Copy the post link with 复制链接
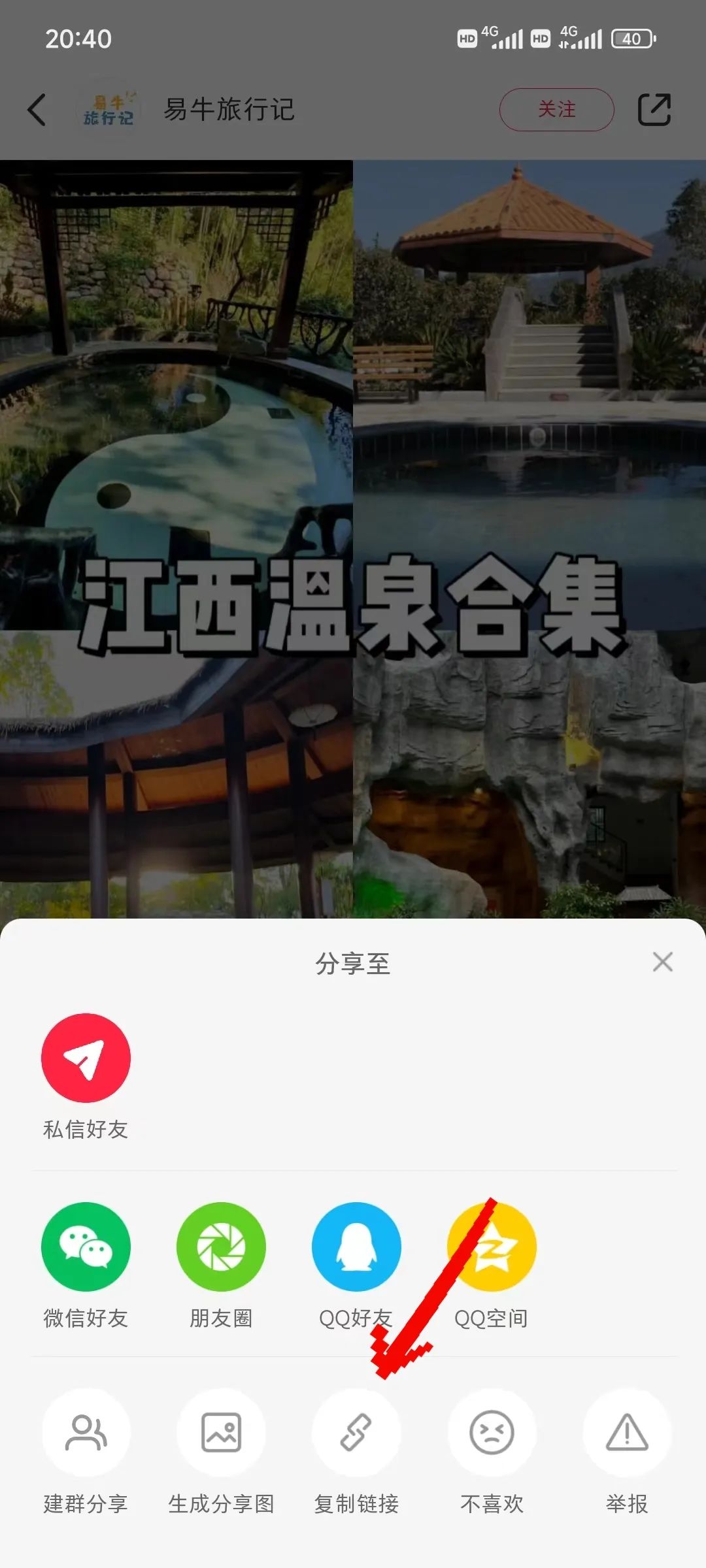Screen dimensions: 706x1568 click(x=356, y=1433)
